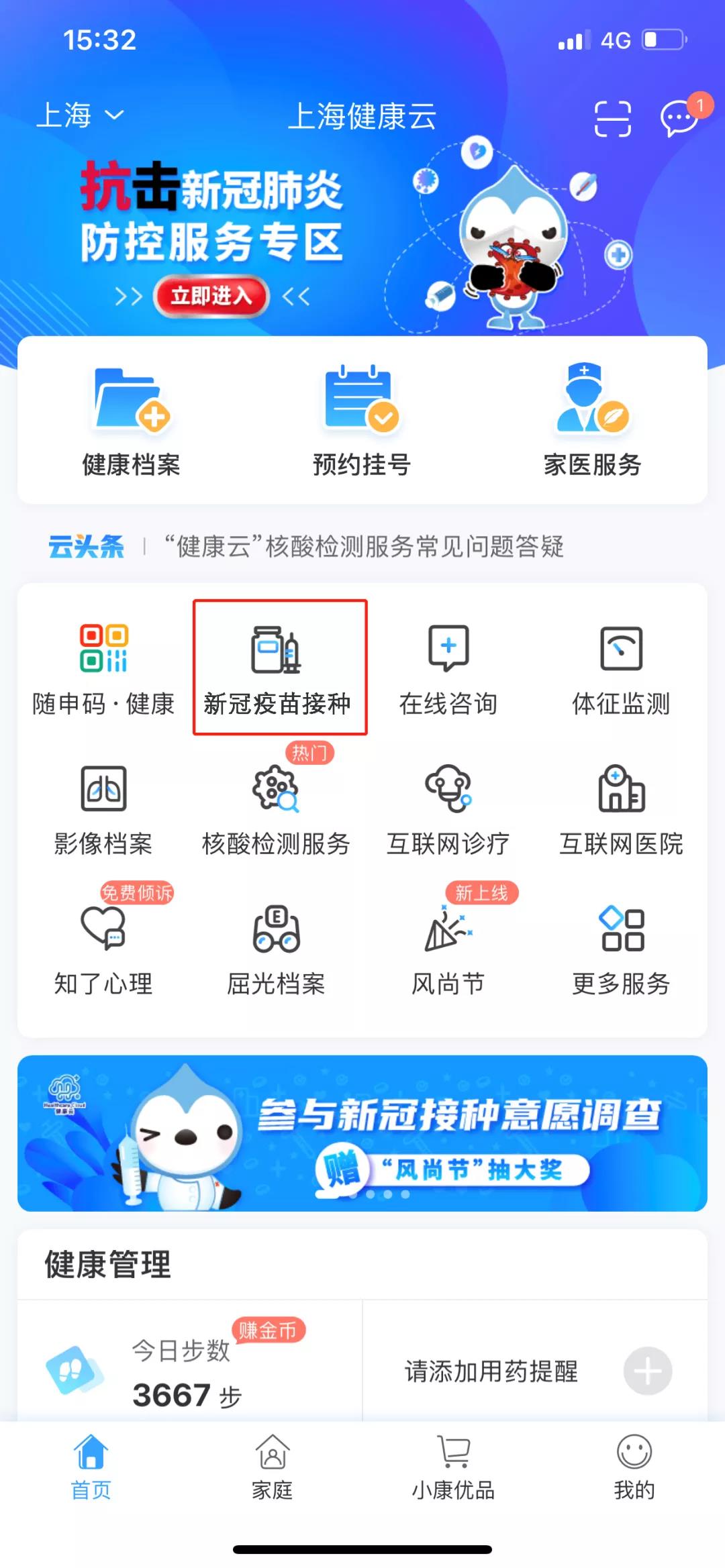The image size is (725, 1568).
Task: Open 在线咨询 online consultation
Action: (x=448, y=668)
